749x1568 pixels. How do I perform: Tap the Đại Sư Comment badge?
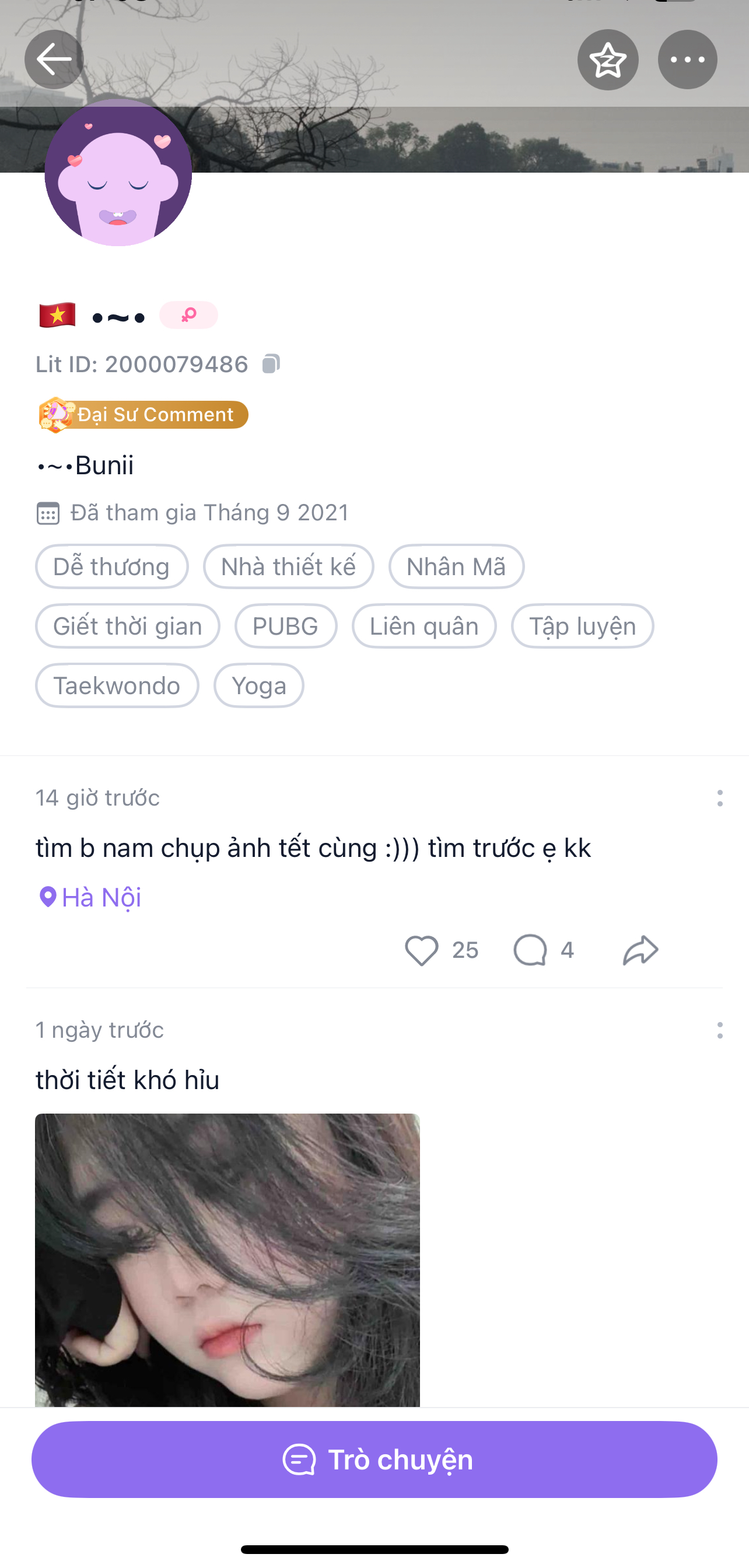[x=143, y=415]
